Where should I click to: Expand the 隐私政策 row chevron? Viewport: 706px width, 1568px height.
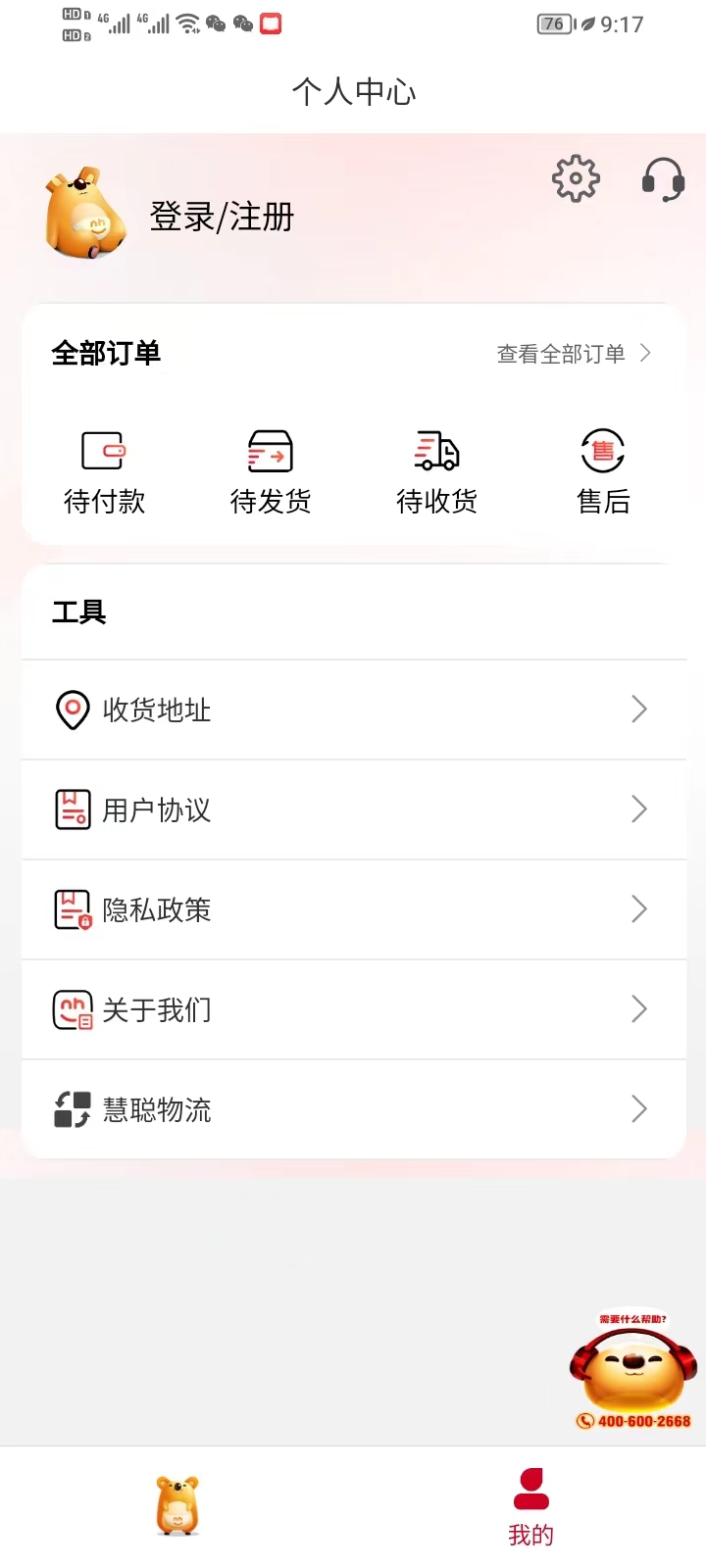coord(638,908)
